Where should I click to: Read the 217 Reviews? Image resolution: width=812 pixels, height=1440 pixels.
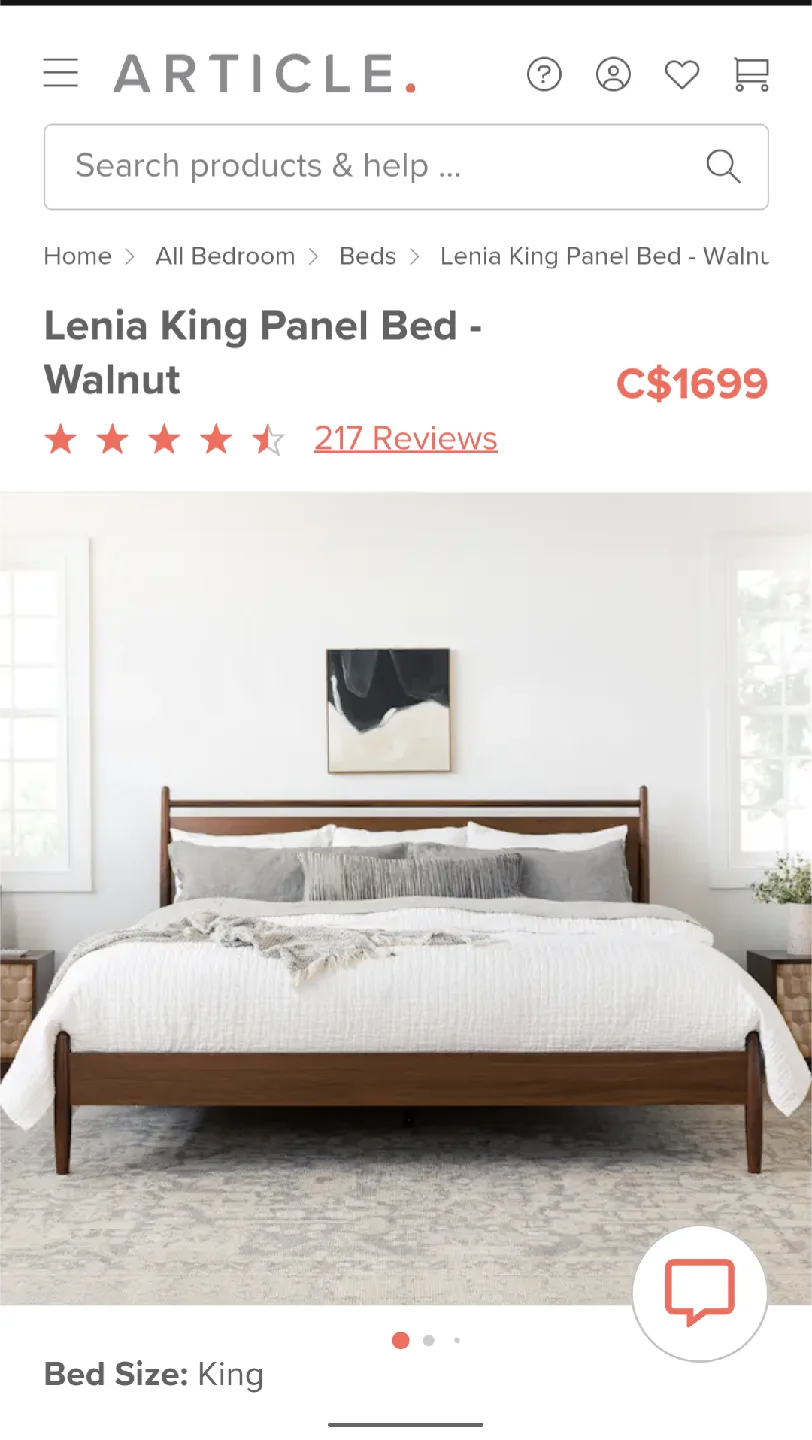tap(405, 438)
